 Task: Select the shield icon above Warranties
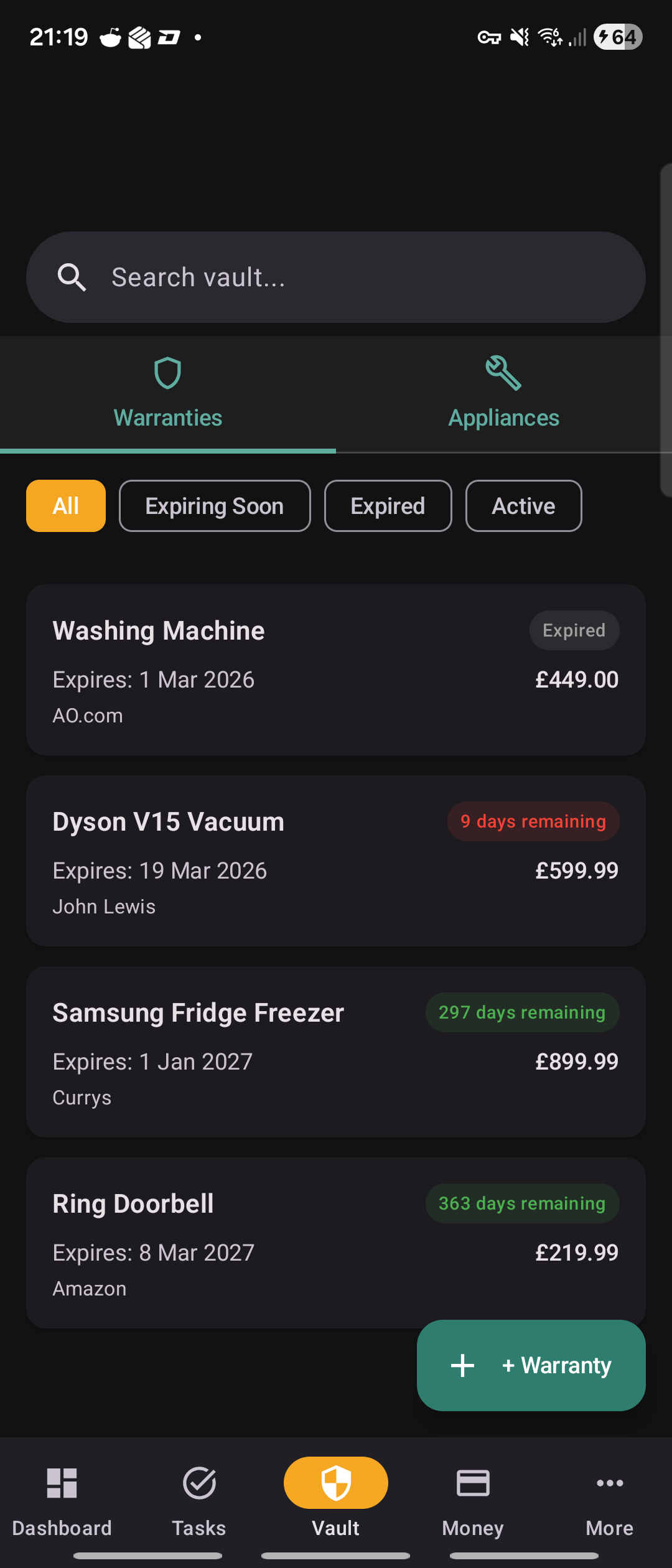click(167, 372)
